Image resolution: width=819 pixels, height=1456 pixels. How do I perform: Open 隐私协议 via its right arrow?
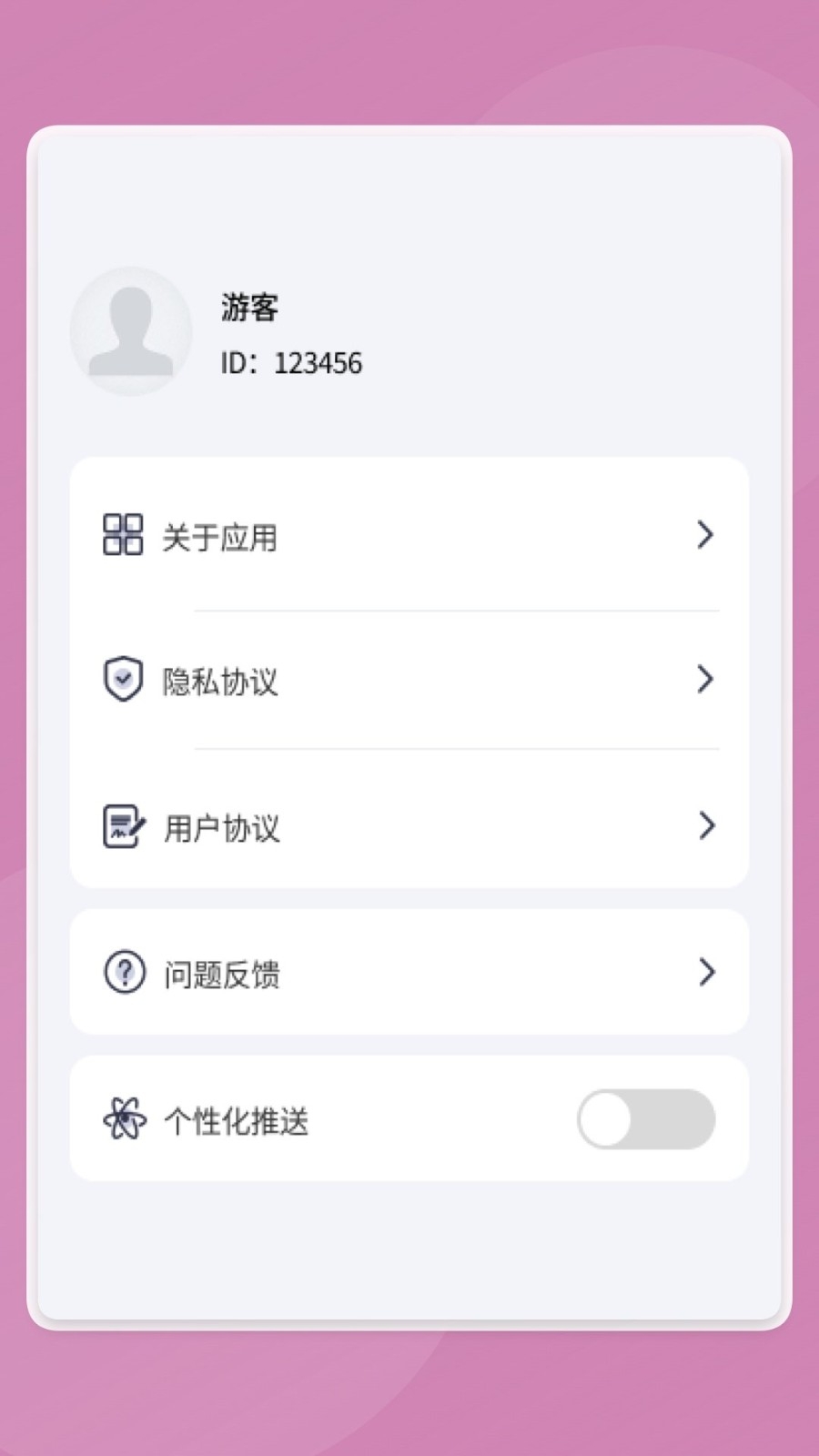[705, 679]
